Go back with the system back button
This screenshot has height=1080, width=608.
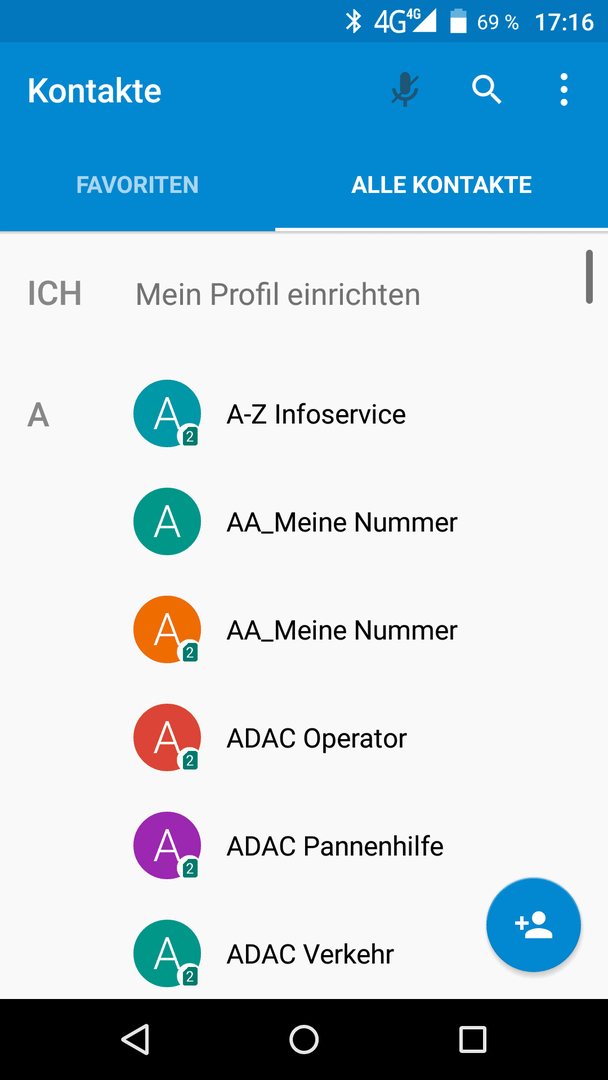135,1039
